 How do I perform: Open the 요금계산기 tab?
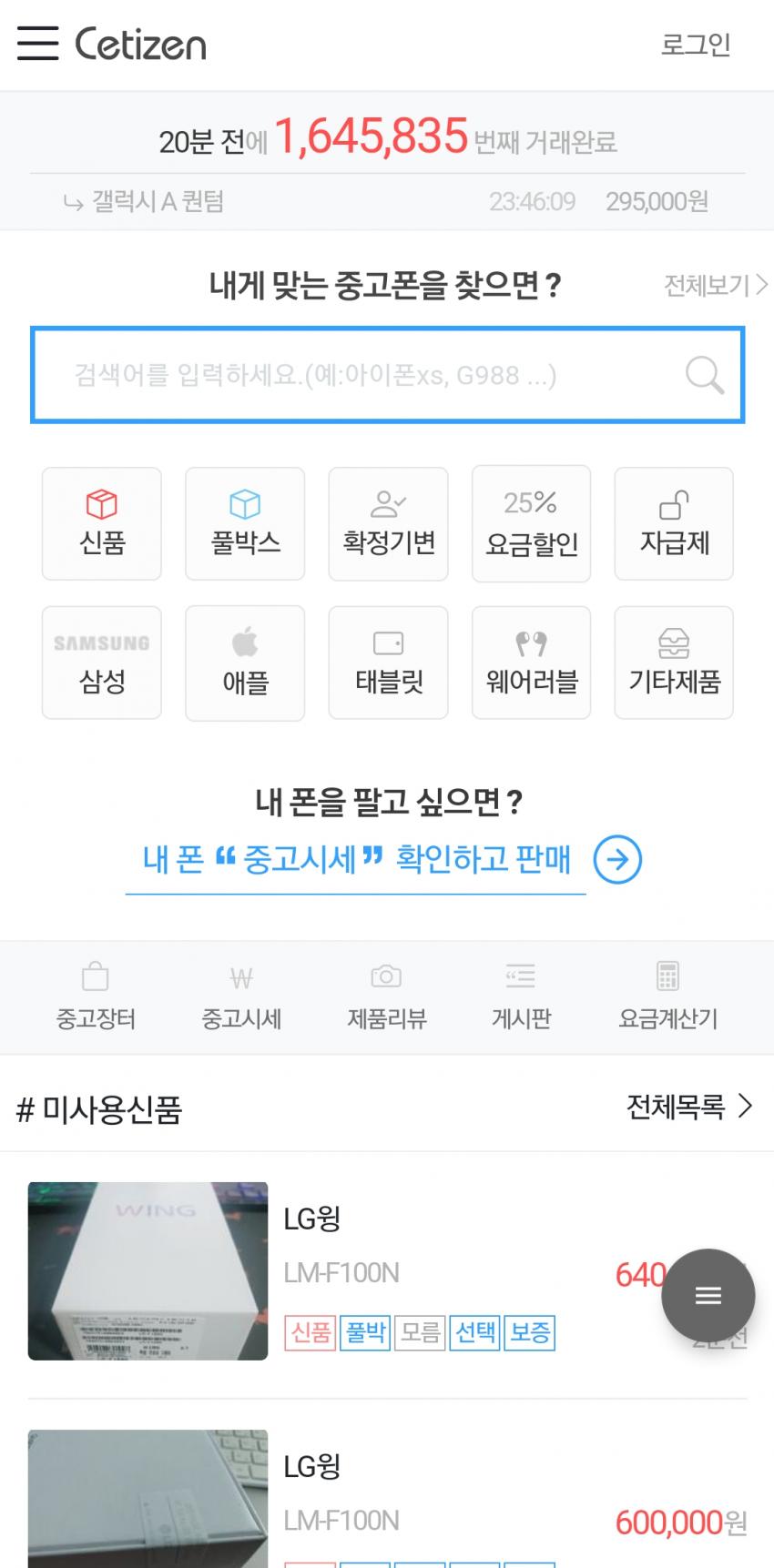[667, 997]
